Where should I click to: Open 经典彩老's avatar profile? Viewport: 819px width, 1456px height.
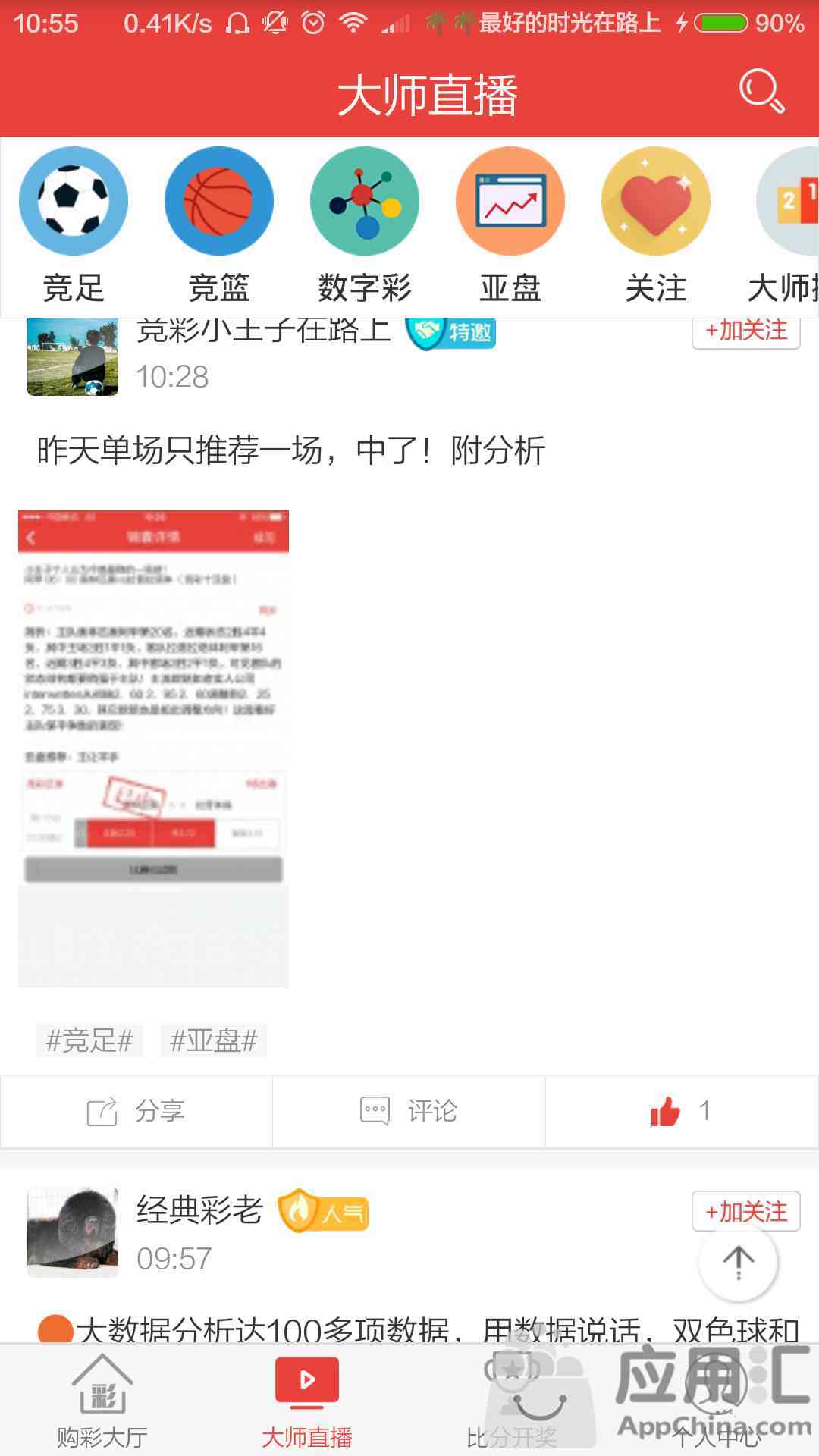[73, 1232]
